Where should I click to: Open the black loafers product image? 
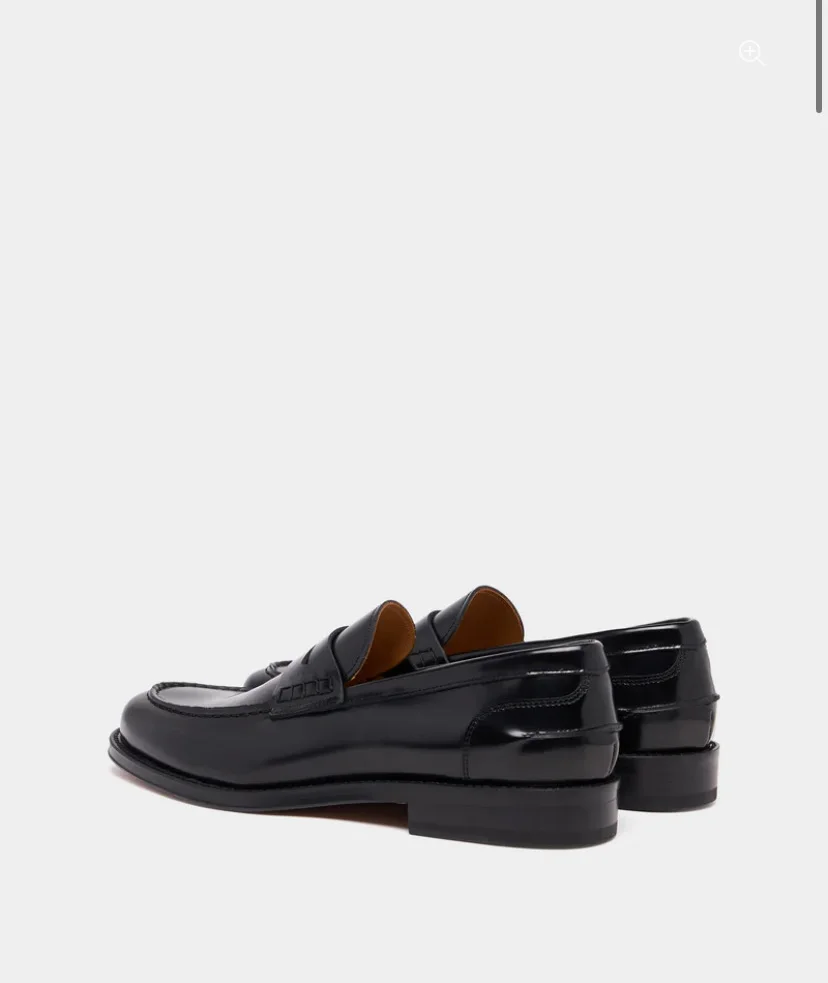coord(414,715)
